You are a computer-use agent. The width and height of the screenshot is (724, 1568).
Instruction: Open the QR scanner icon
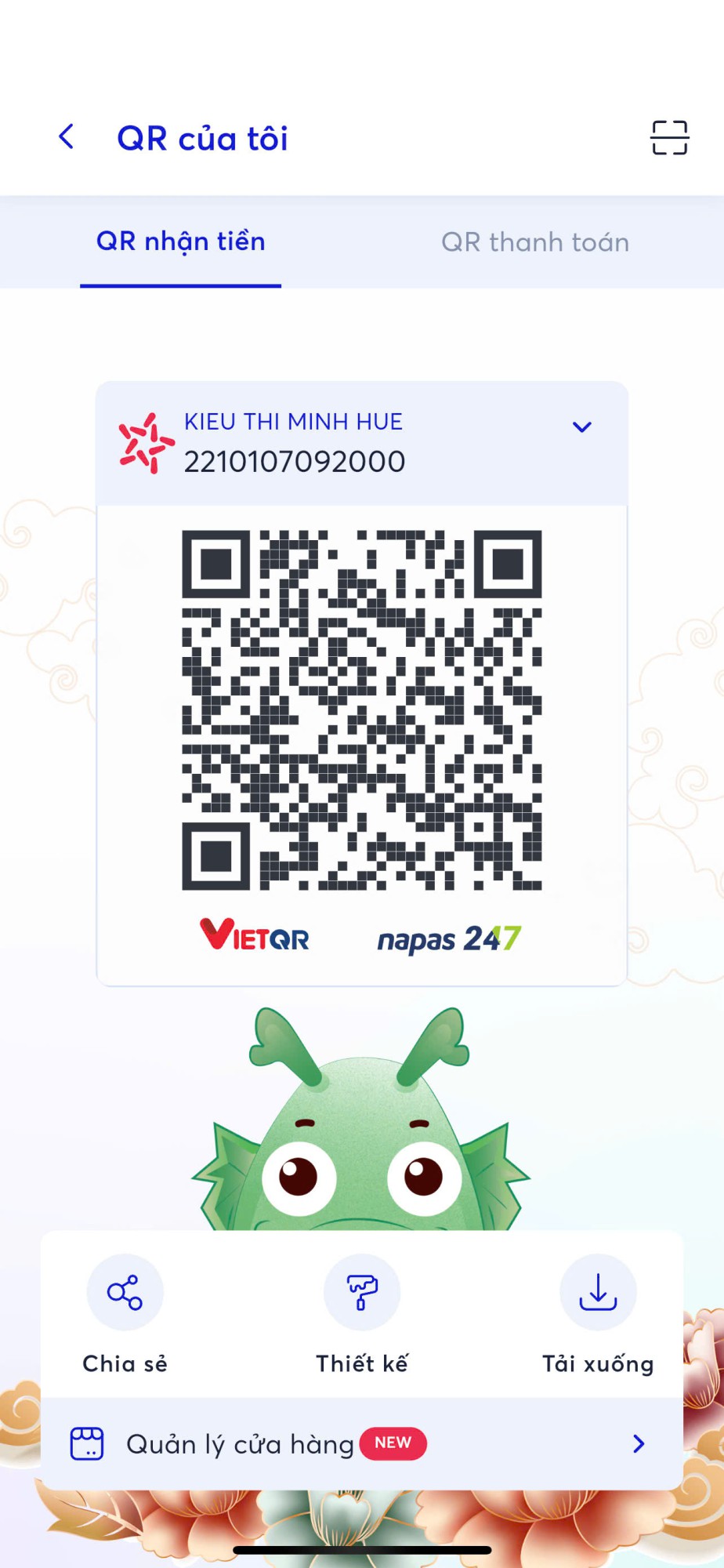669,138
